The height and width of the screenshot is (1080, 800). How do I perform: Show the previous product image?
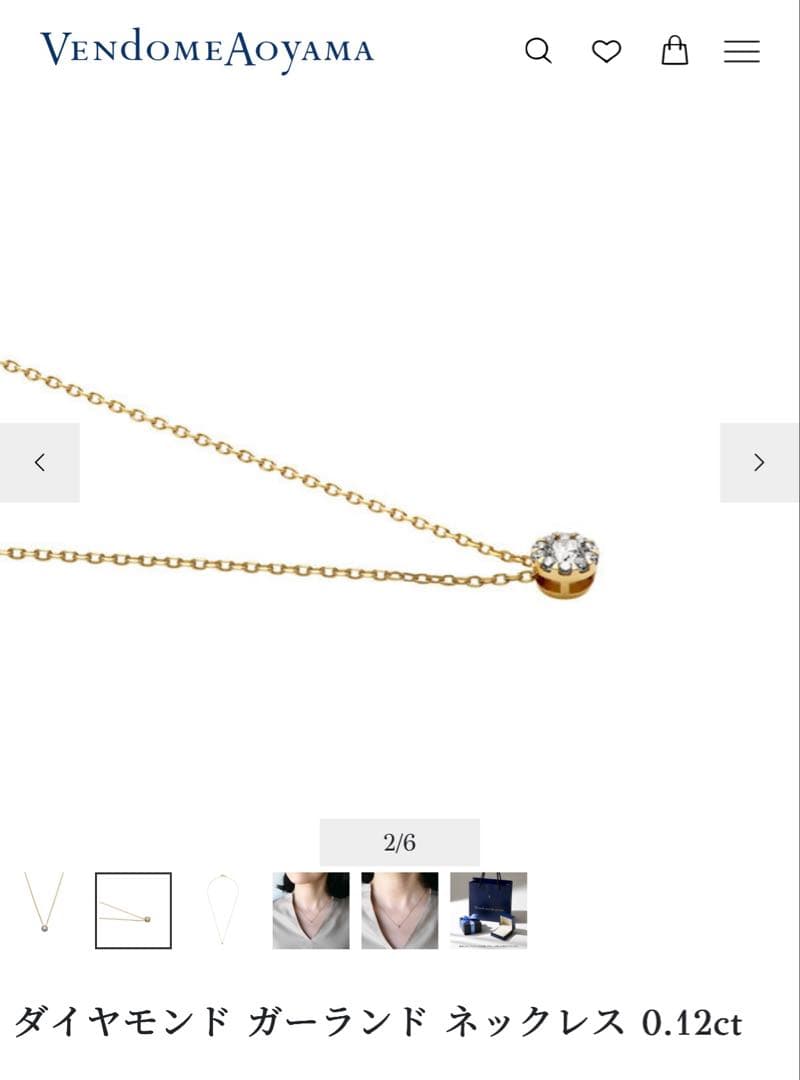(x=40, y=462)
